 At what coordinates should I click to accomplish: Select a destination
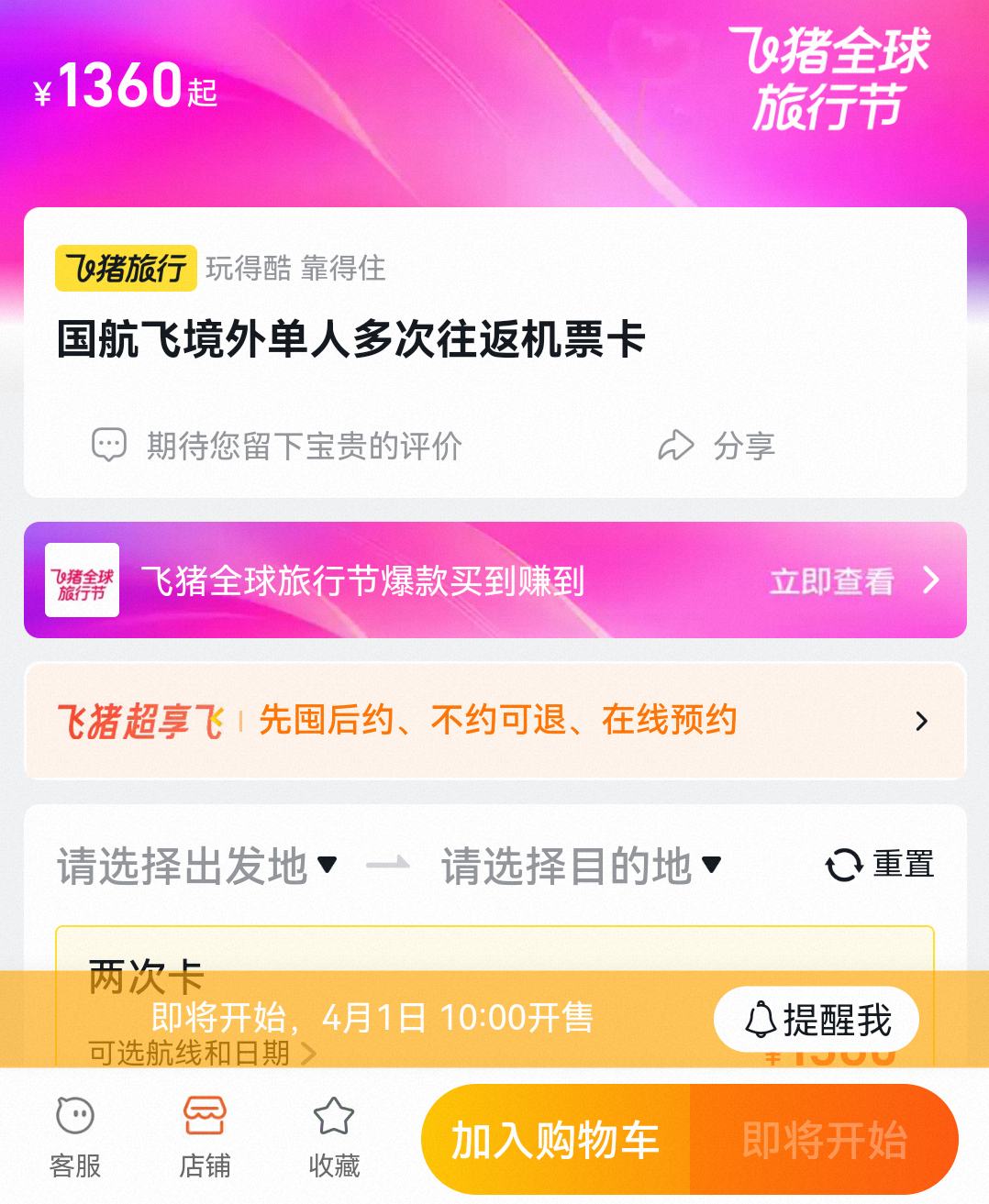(580, 865)
